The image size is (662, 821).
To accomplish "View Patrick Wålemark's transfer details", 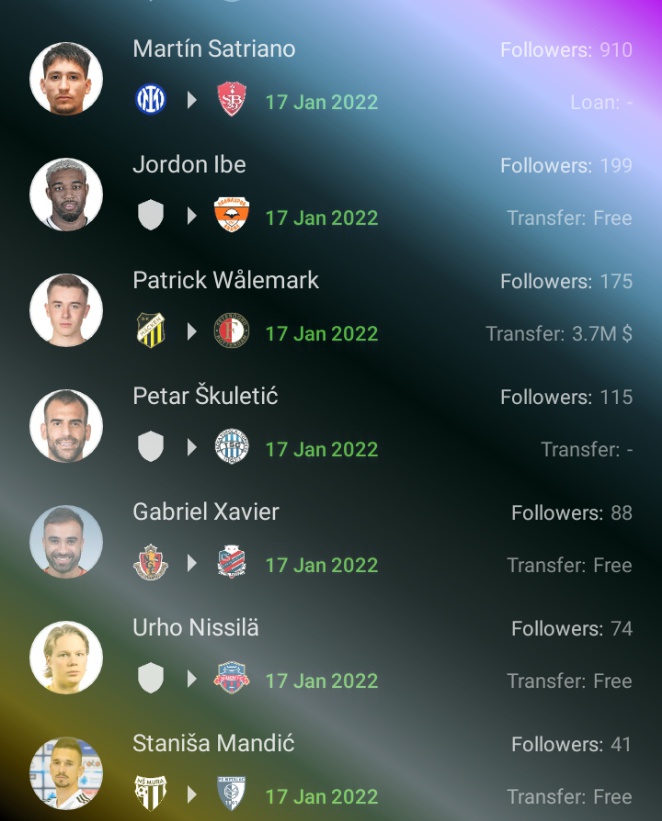I will 330,308.
